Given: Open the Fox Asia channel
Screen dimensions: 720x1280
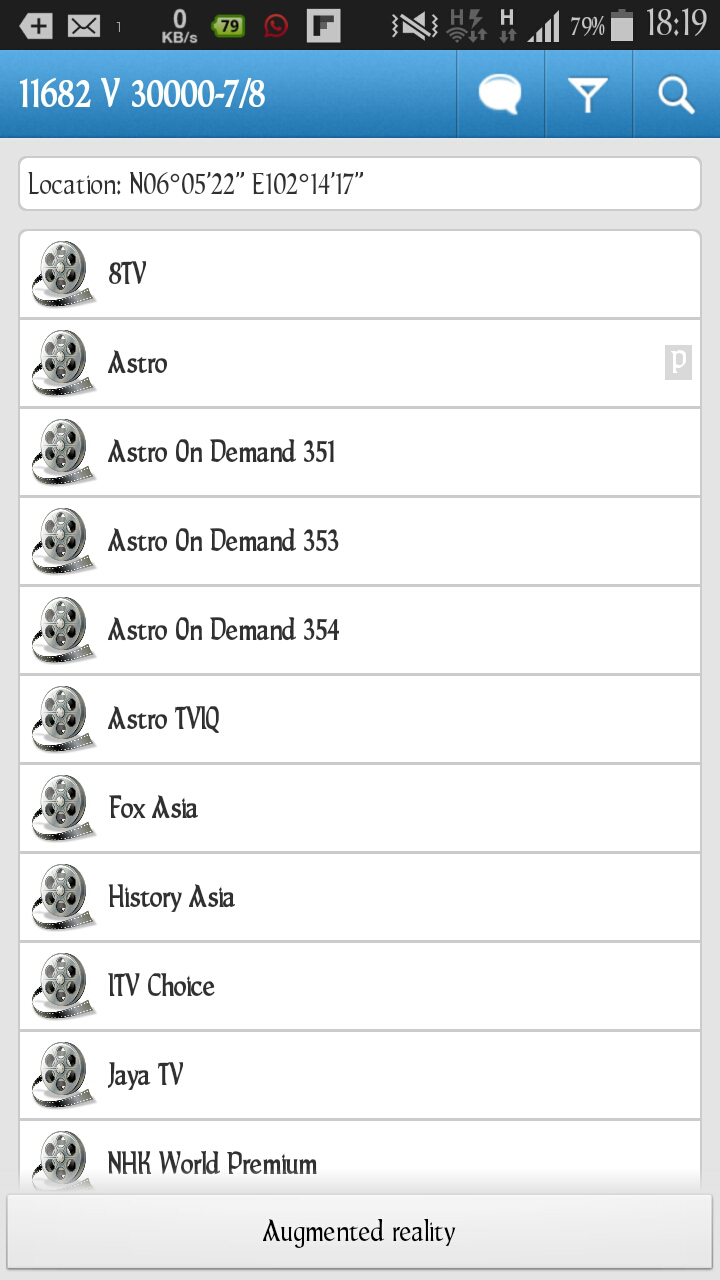Looking at the screenshot, I should [x=360, y=808].
